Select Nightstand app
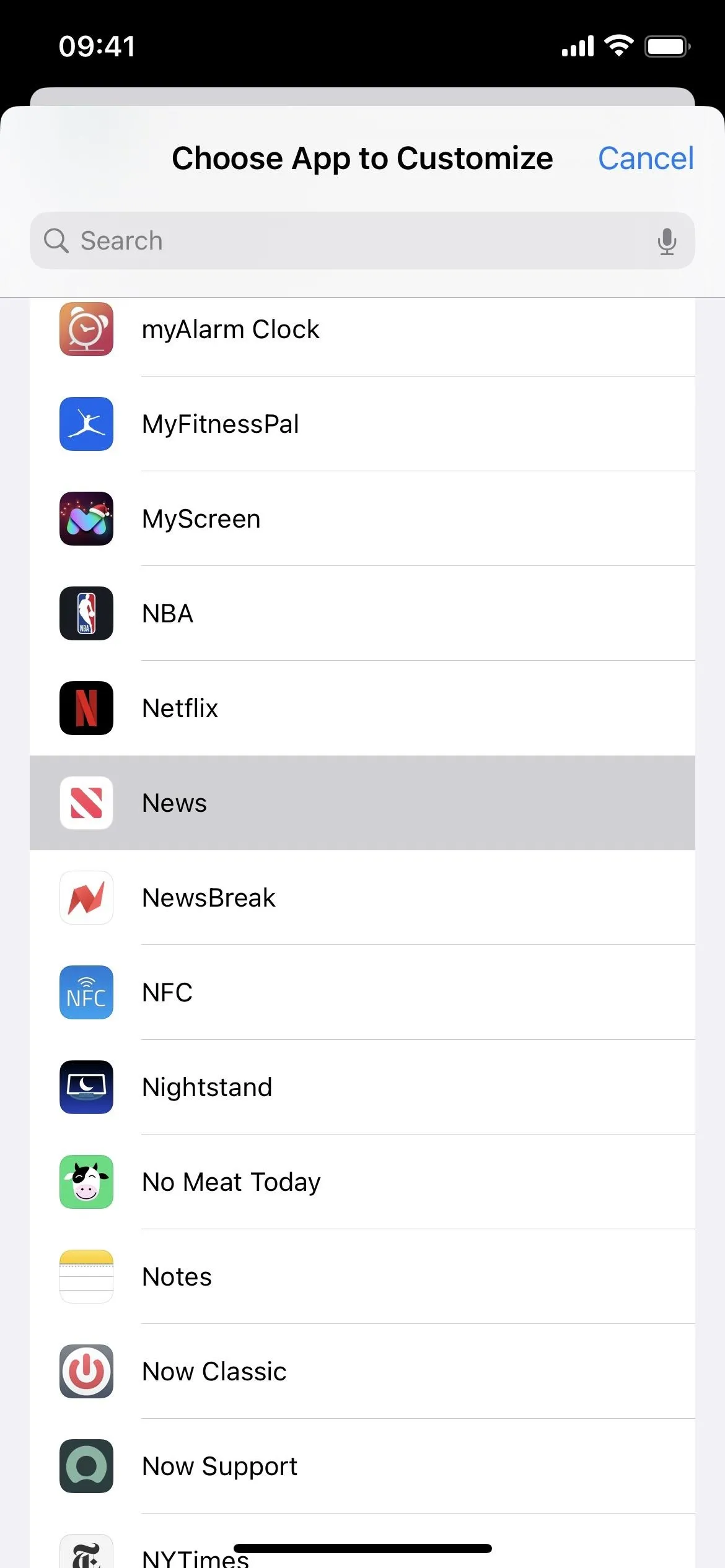The width and height of the screenshot is (725, 1568). [362, 1087]
